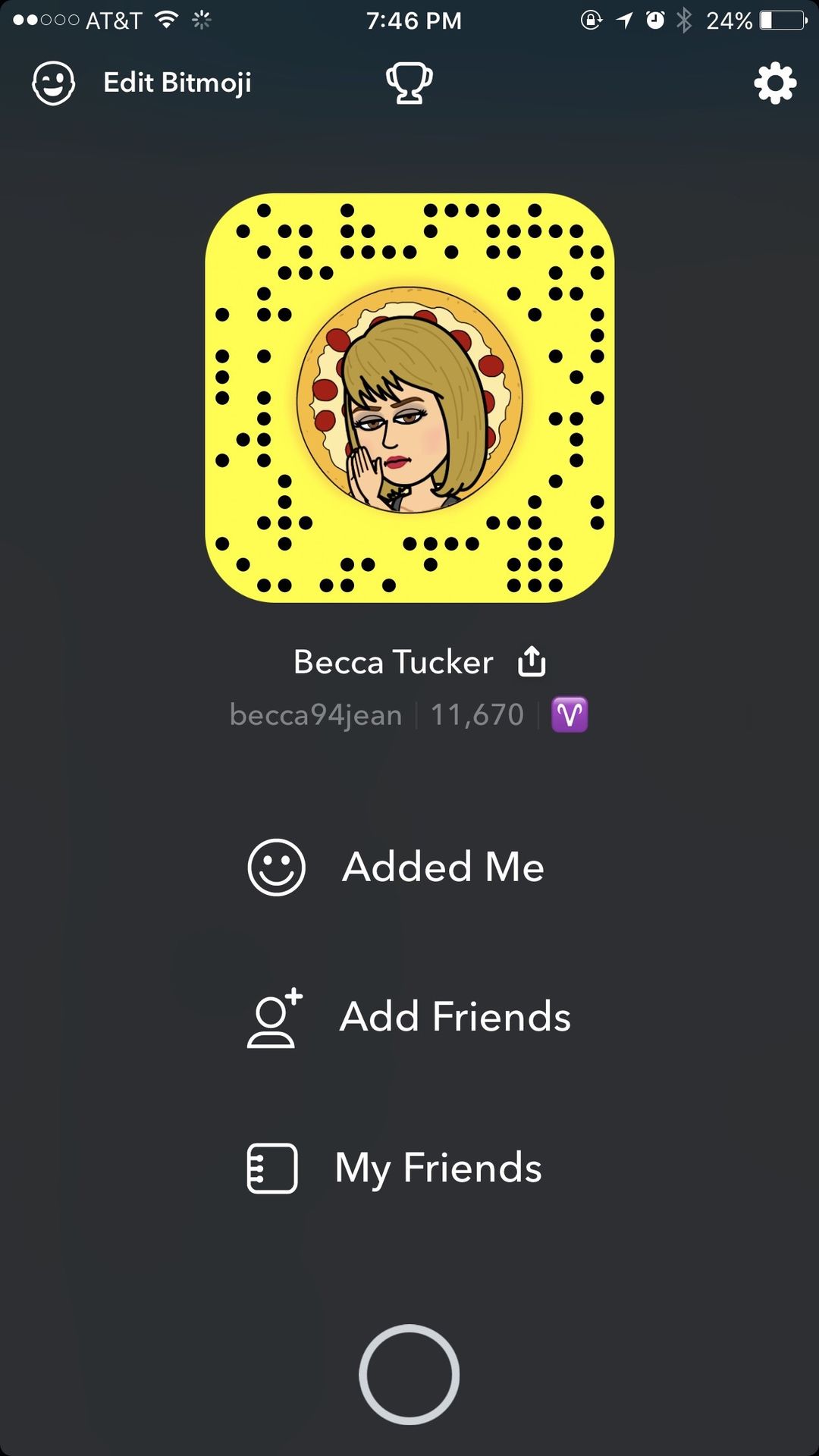The image size is (819, 1456).
Task: Open Added Me
Action: pyautogui.click(x=396, y=867)
